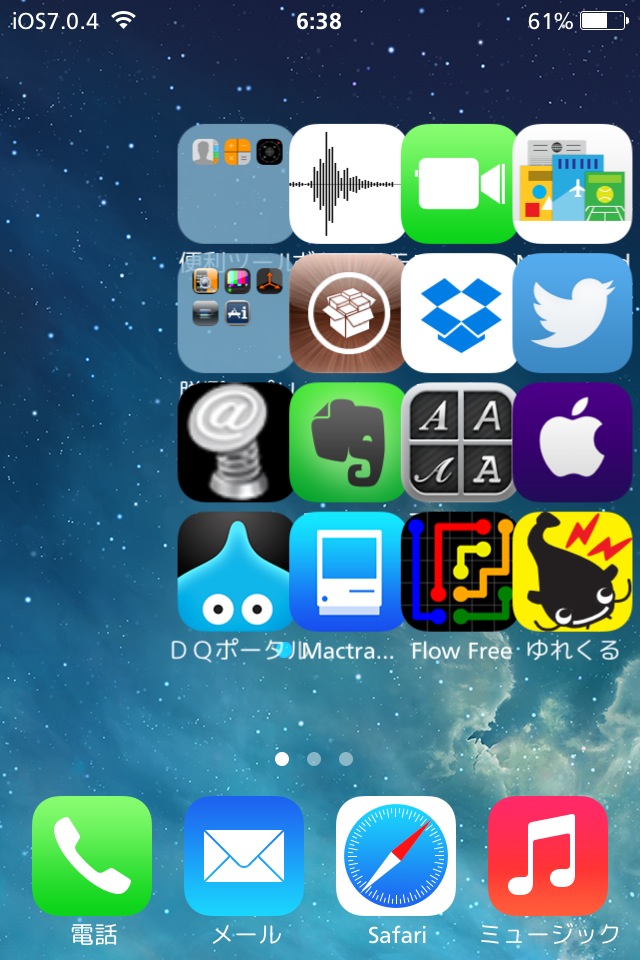This screenshot has height=960, width=640.
Task: Launch the DQ Portal app
Action: [236, 571]
